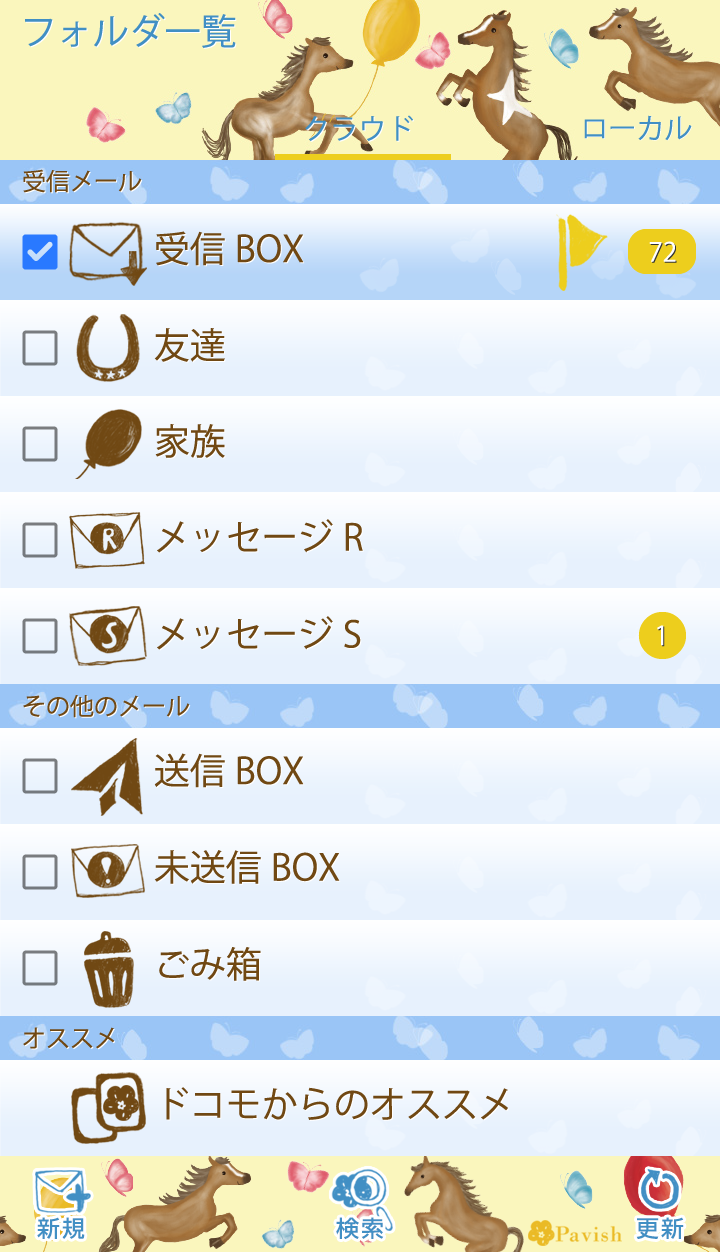Mark the メッセージ R checkbox
Screen dimensions: 720x1252
(40, 540)
